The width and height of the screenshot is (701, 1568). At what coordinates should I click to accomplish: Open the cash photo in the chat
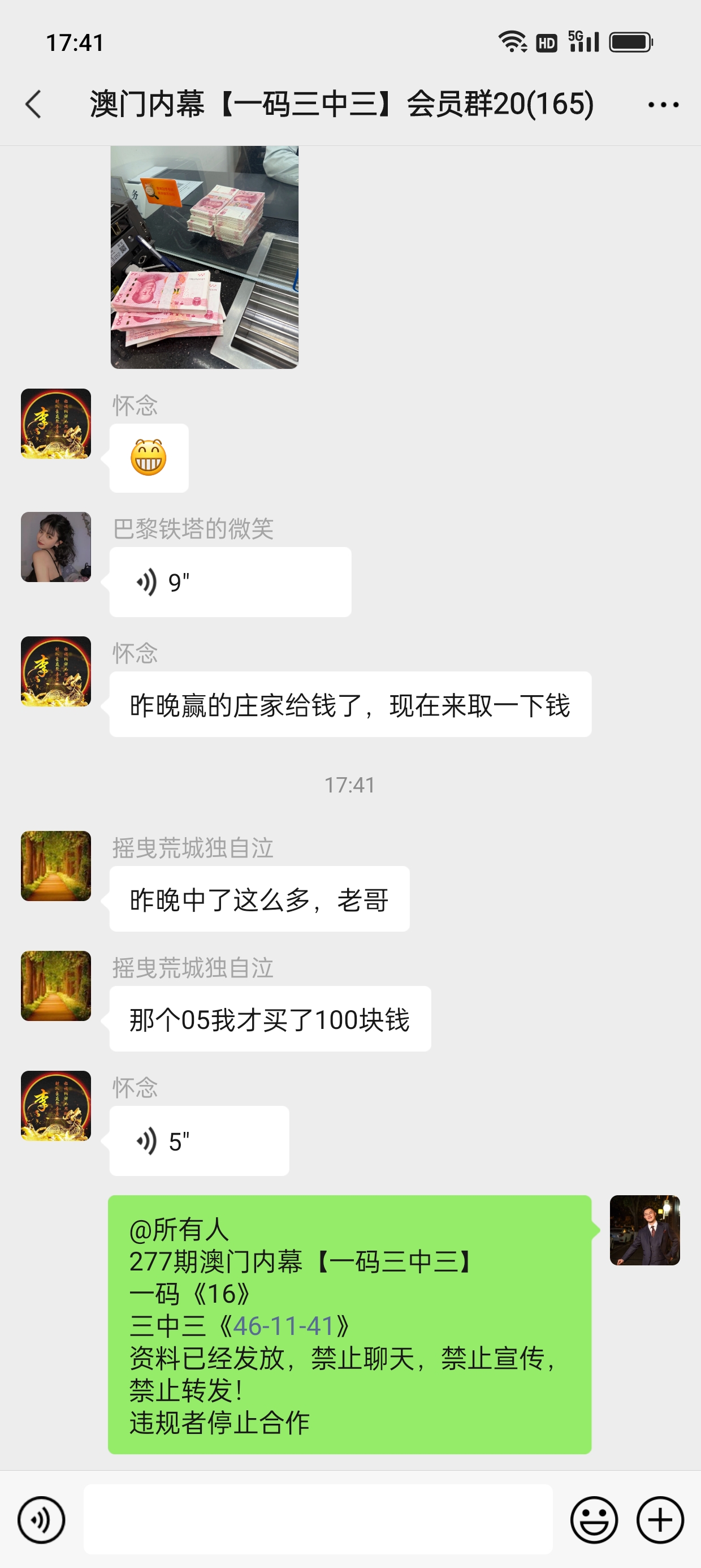(205, 257)
